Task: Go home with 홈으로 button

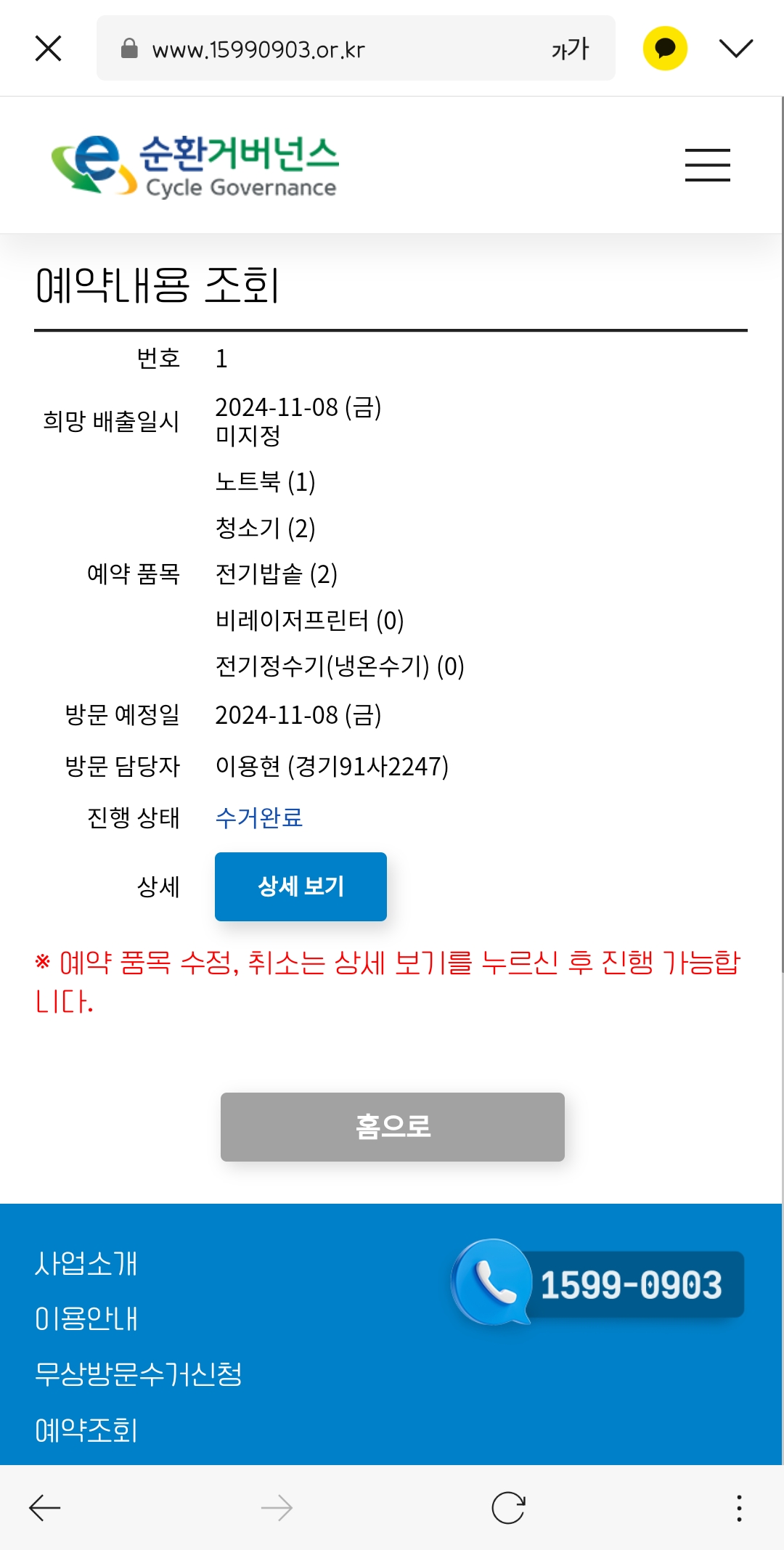Action: click(x=393, y=1127)
